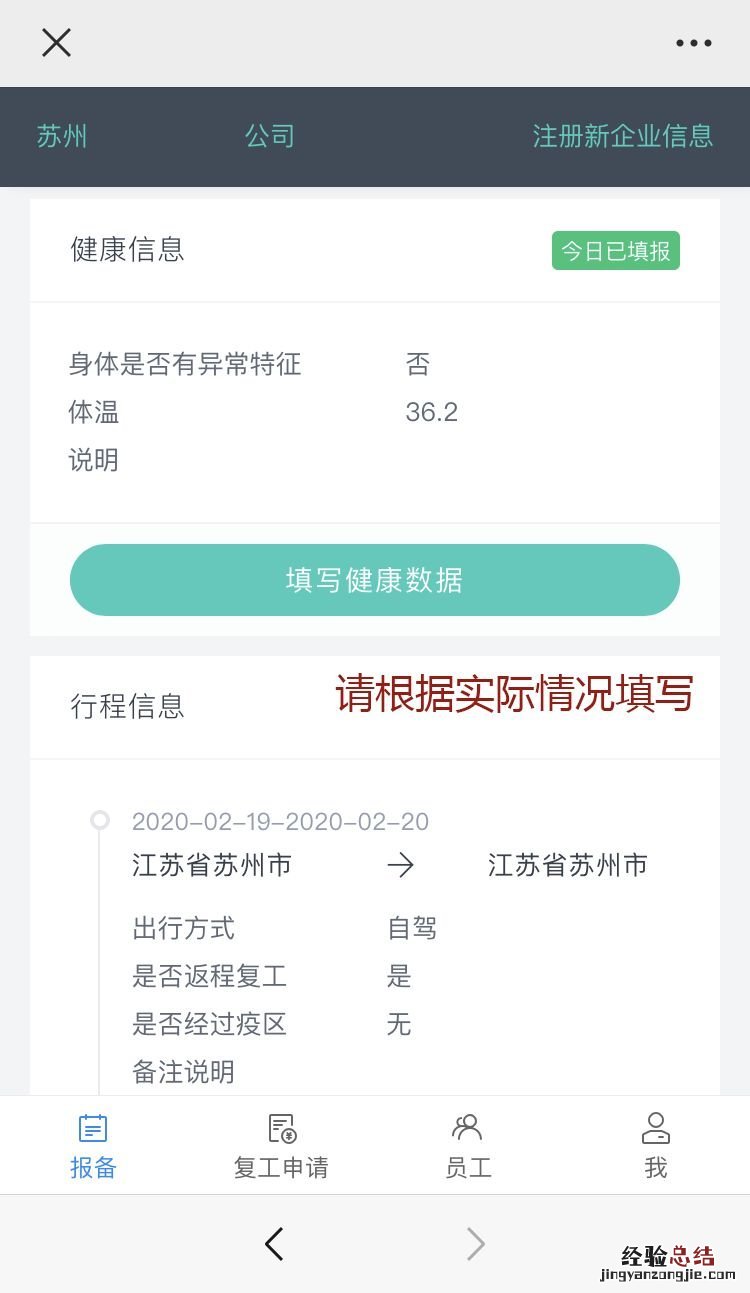Switch to the 报备 tab
The width and height of the screenshot is (750, 1293).
click(x=93, y=1146)
